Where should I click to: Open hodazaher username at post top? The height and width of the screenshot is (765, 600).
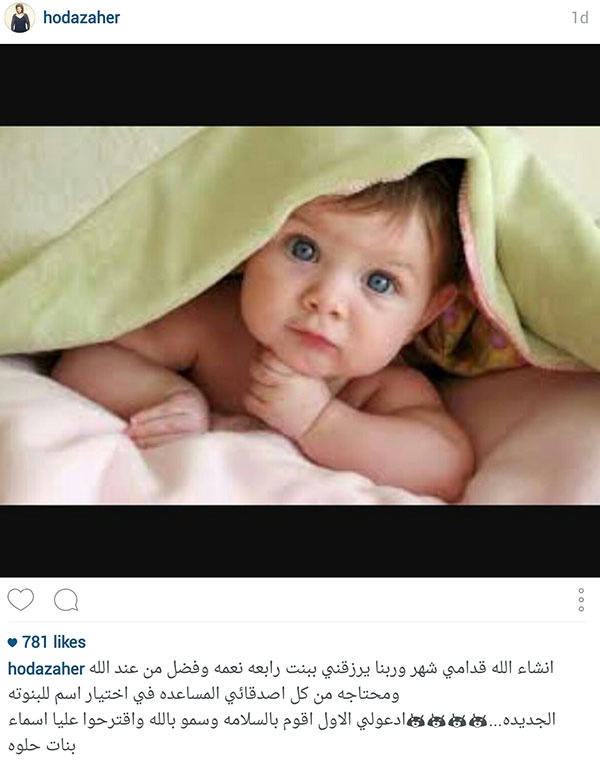click(x=81, y=19)
